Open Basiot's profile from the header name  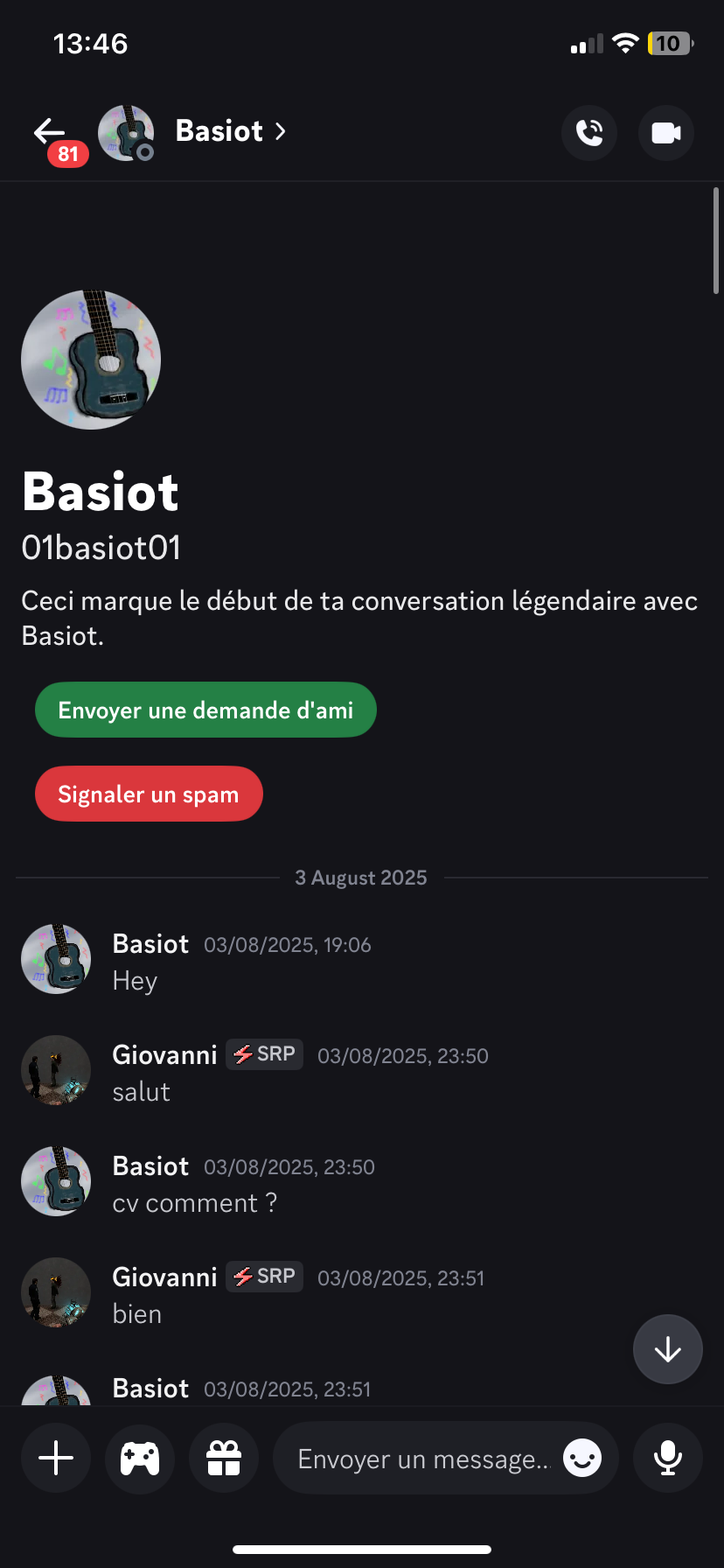(231, 131)
